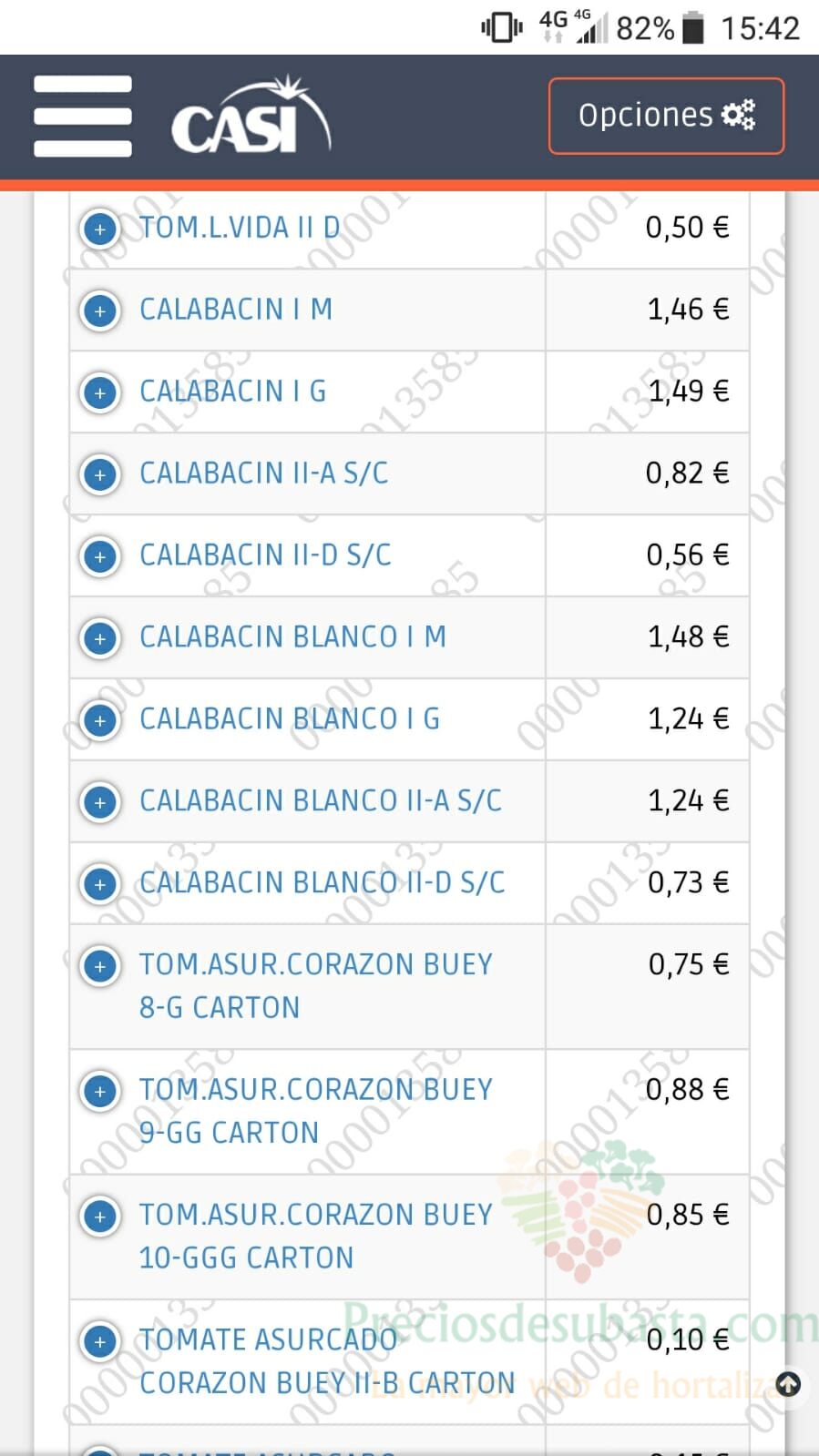
Task: Expand the CALABACIN I M row
Action: click(x=100, y=311)
